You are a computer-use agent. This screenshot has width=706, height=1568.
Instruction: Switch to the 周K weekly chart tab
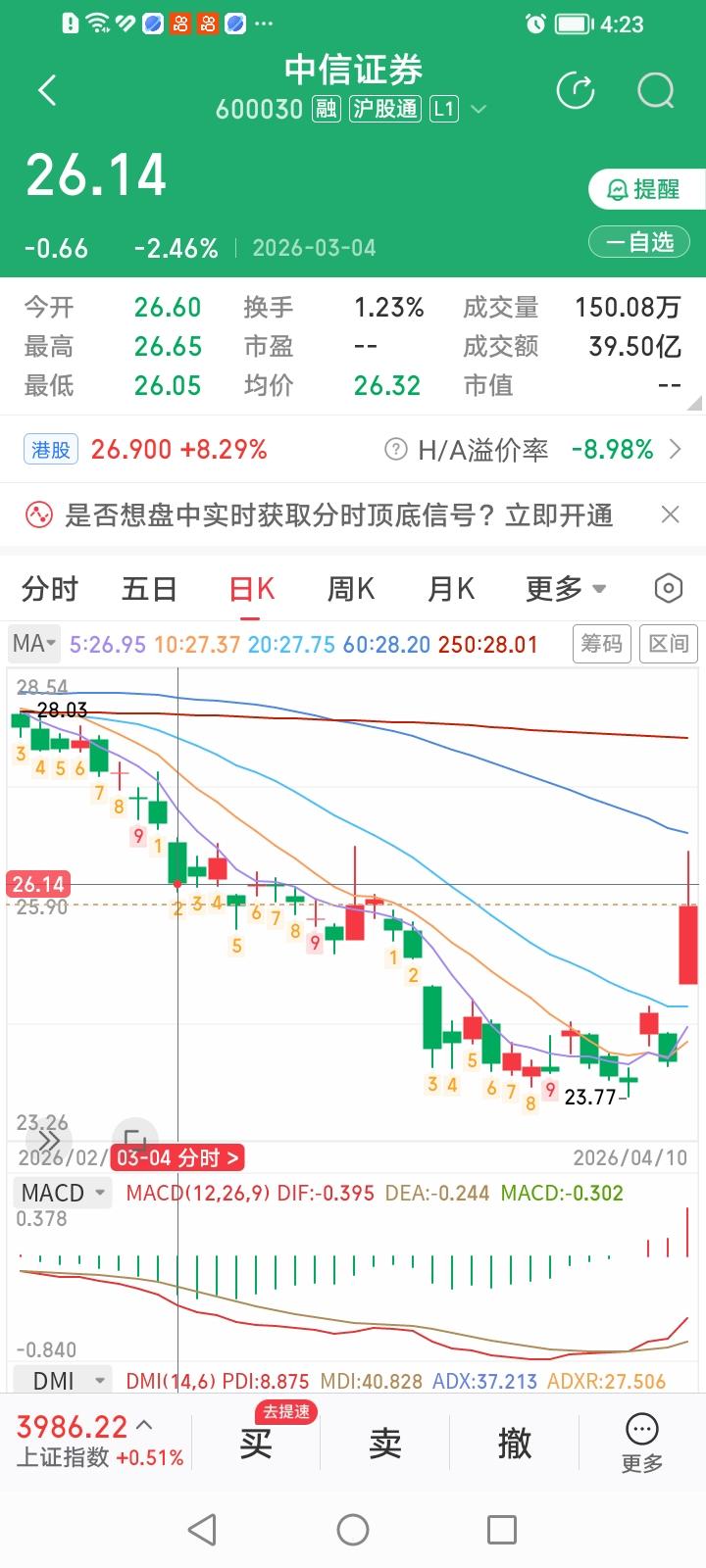[349, 588]
